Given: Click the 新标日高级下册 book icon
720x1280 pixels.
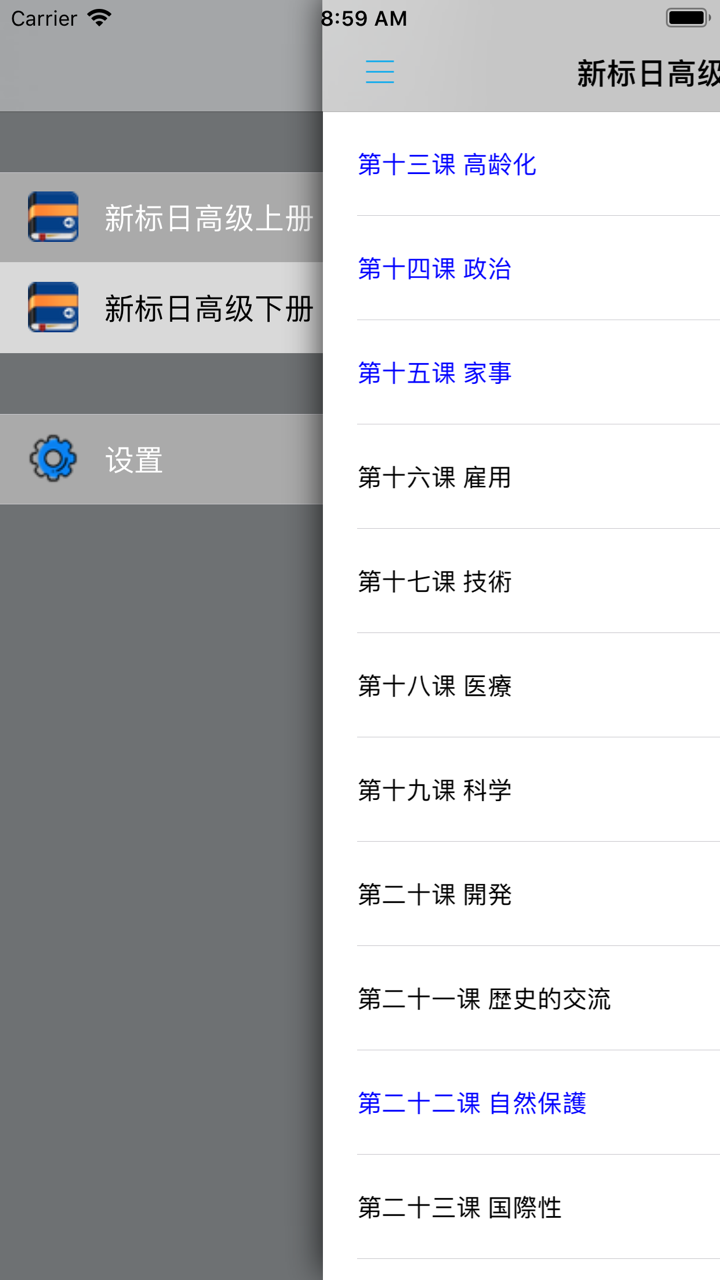Looking at the screenshot, I should tap(53, 308).
